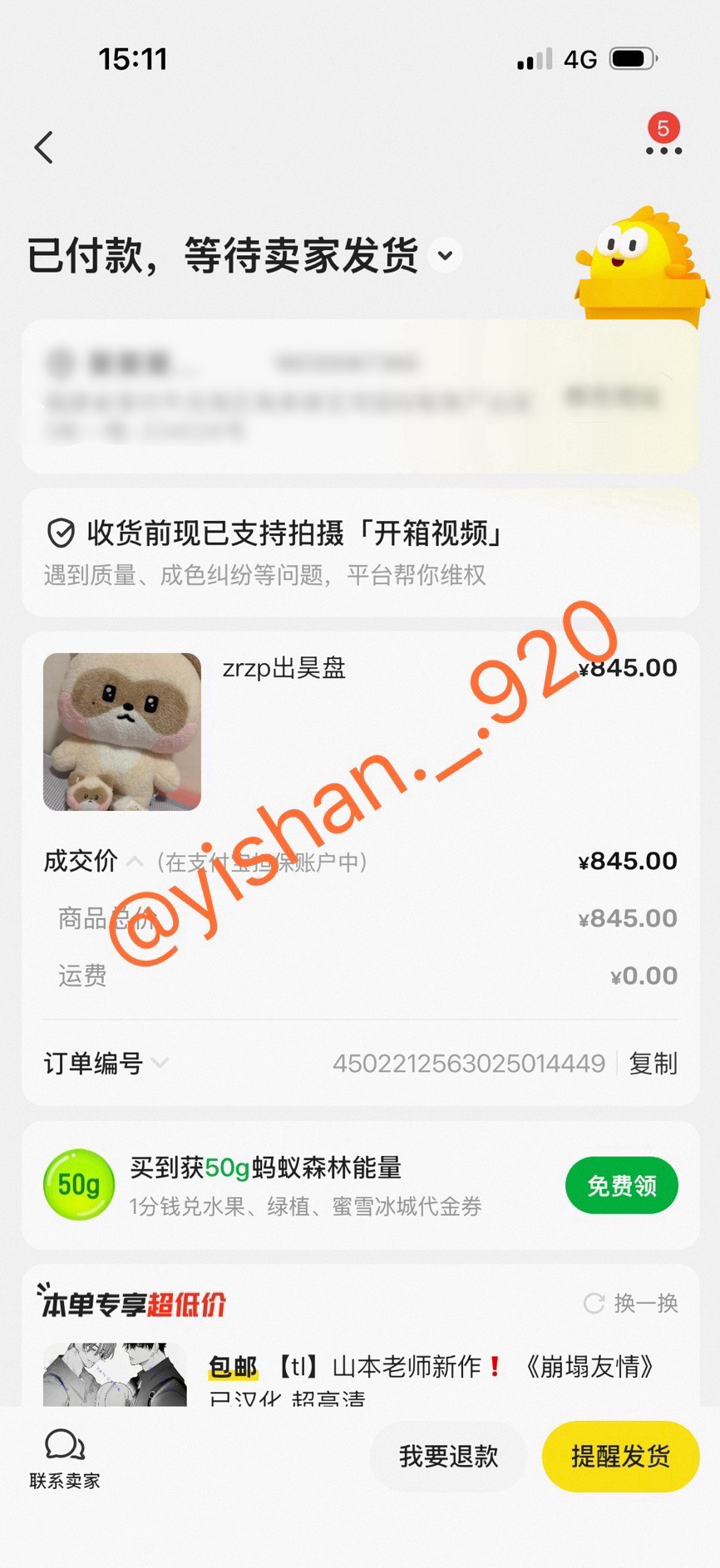Request a refund with 我要退款
The width and height of the screenshot is (720, 1568).
click(448, 1456)
